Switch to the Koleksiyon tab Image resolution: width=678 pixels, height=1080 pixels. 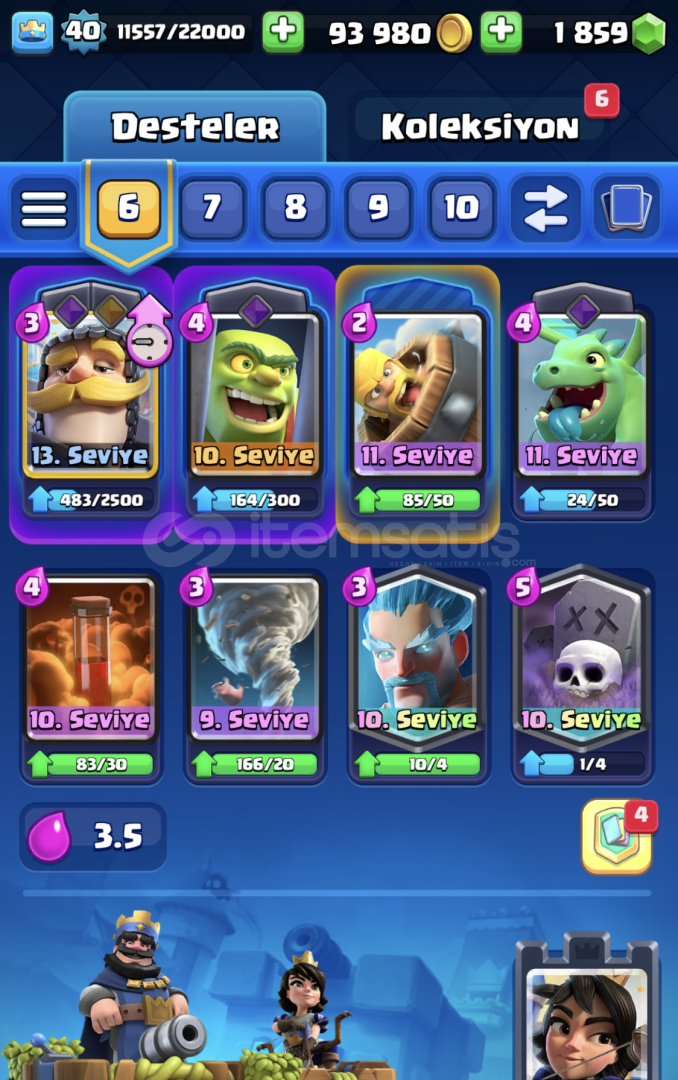point(480,127)
